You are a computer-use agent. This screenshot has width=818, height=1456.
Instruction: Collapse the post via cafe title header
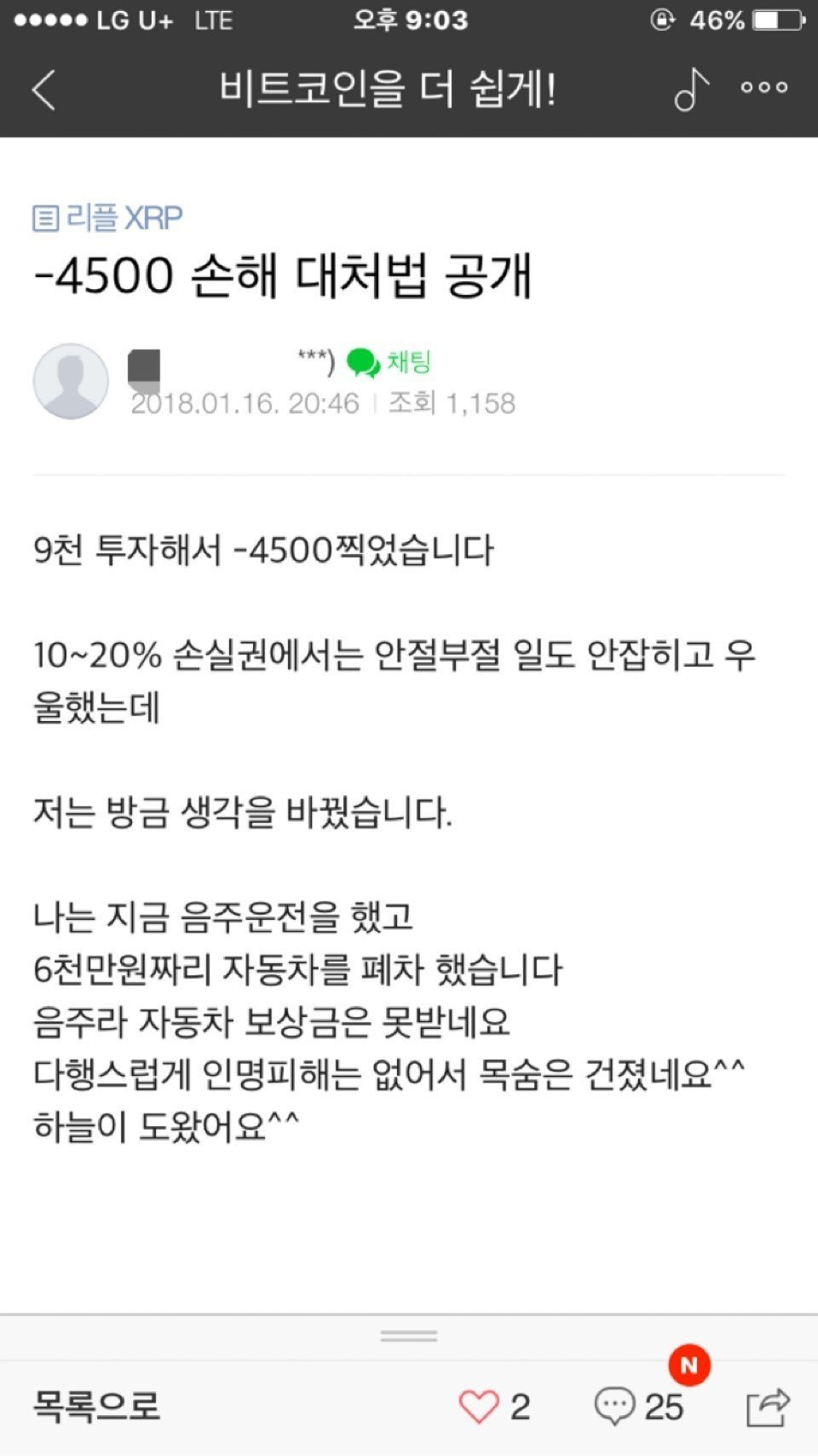tap(388, 87)
